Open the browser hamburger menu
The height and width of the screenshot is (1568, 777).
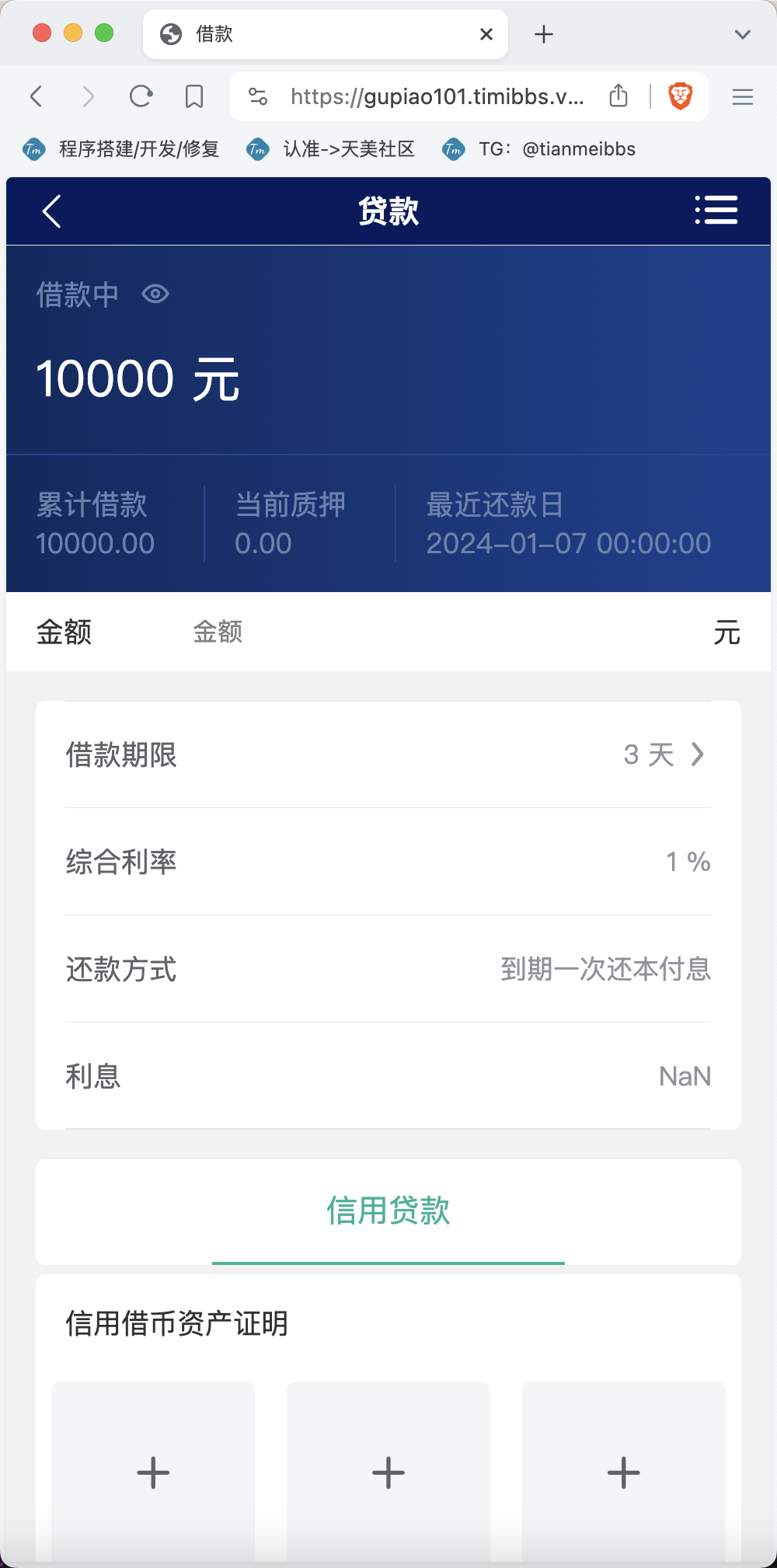pos(743,96)
